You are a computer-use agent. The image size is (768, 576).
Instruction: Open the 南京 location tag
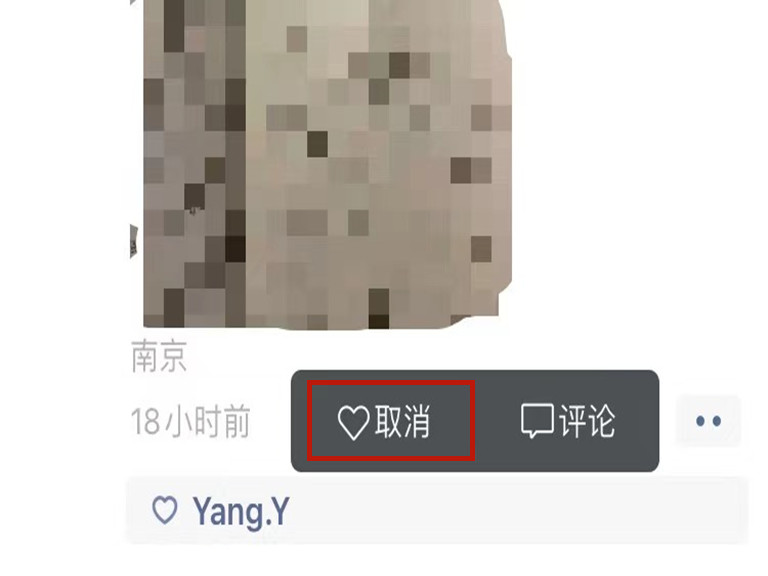point(159,357)
